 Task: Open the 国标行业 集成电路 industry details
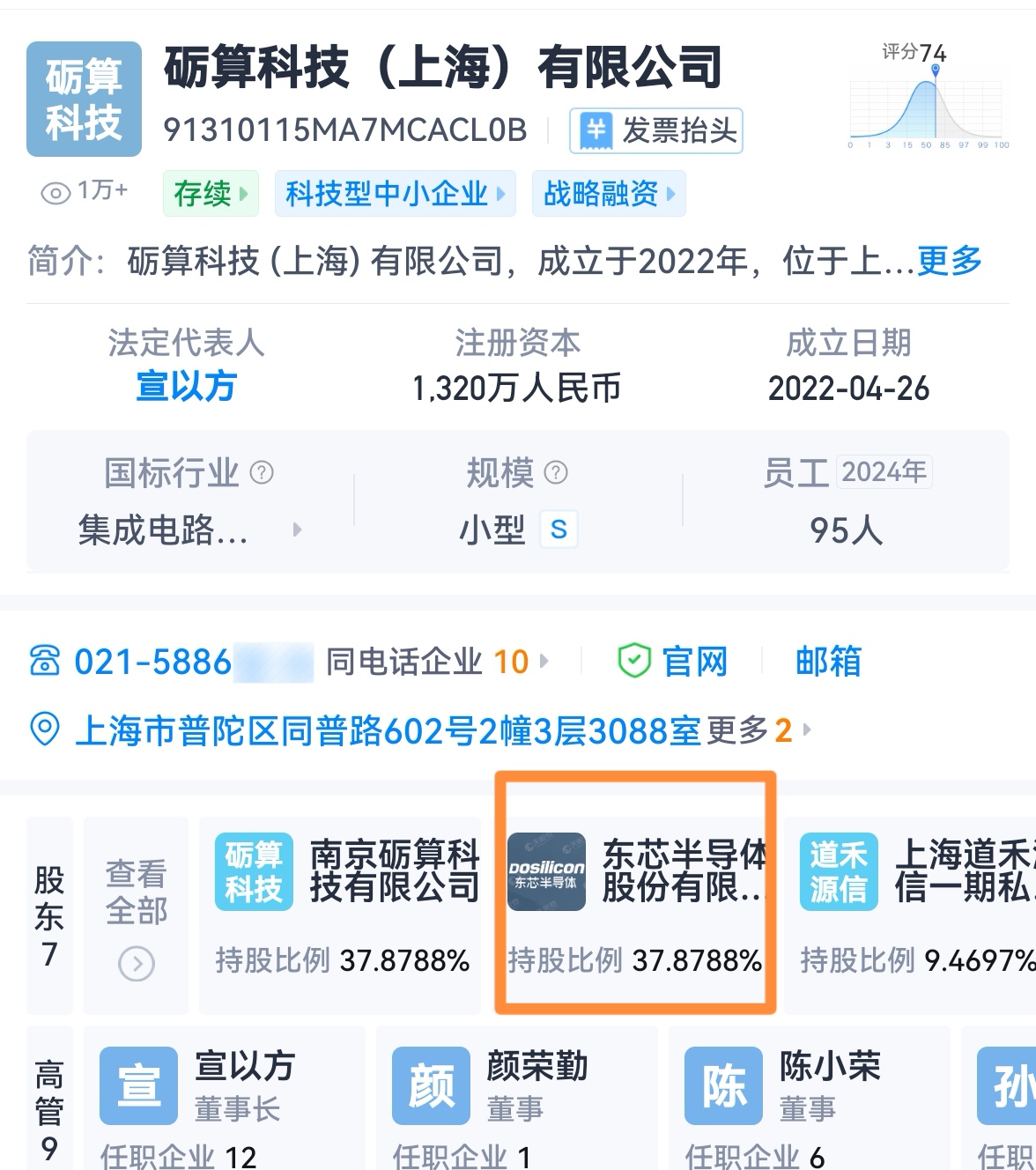[x=189, y=529]
